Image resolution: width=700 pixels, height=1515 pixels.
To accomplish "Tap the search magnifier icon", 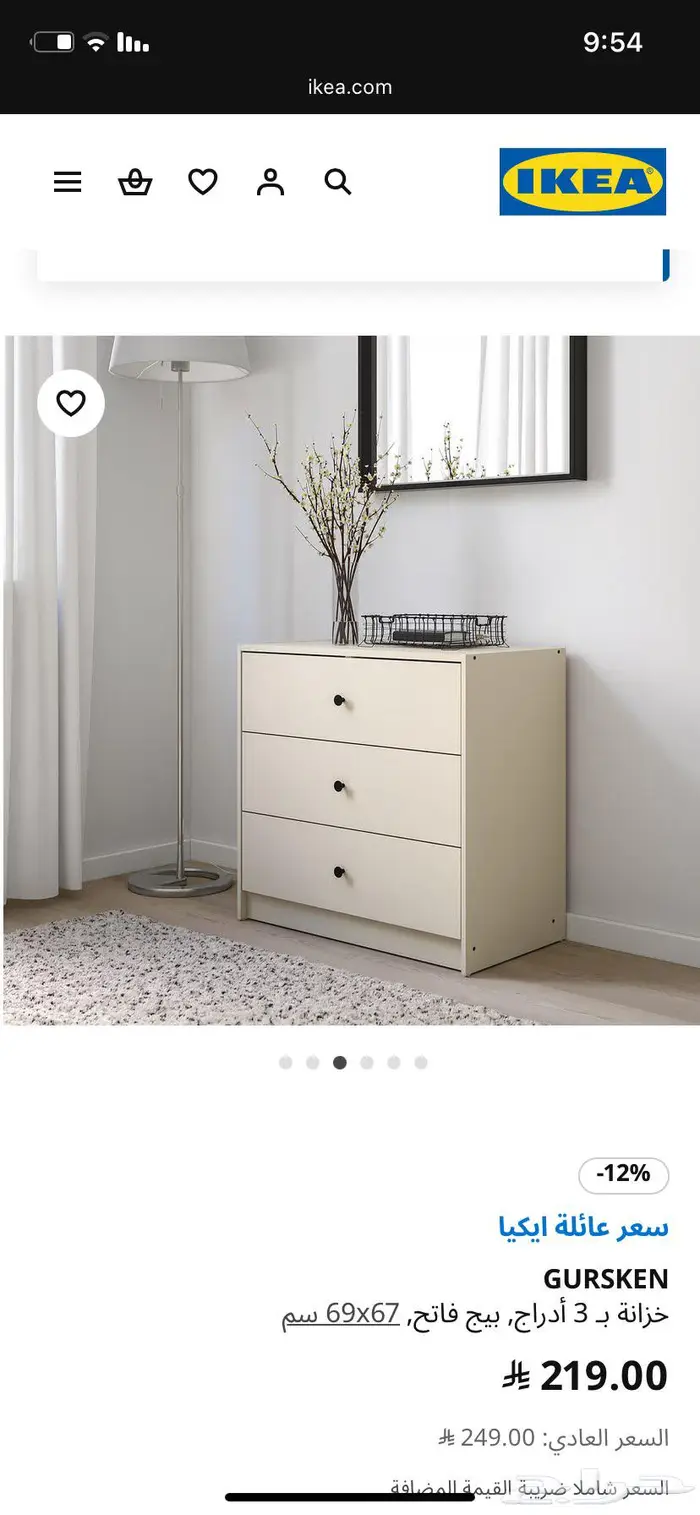I will (338, 182).
